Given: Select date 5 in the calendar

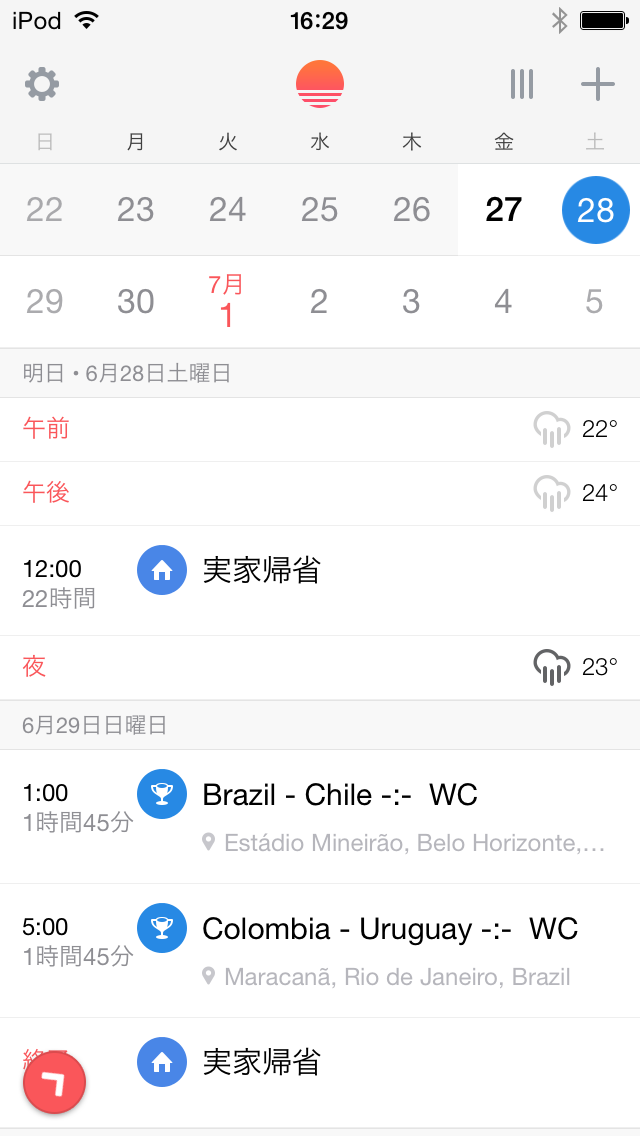Looking at the screenshot, I should 594,302.
